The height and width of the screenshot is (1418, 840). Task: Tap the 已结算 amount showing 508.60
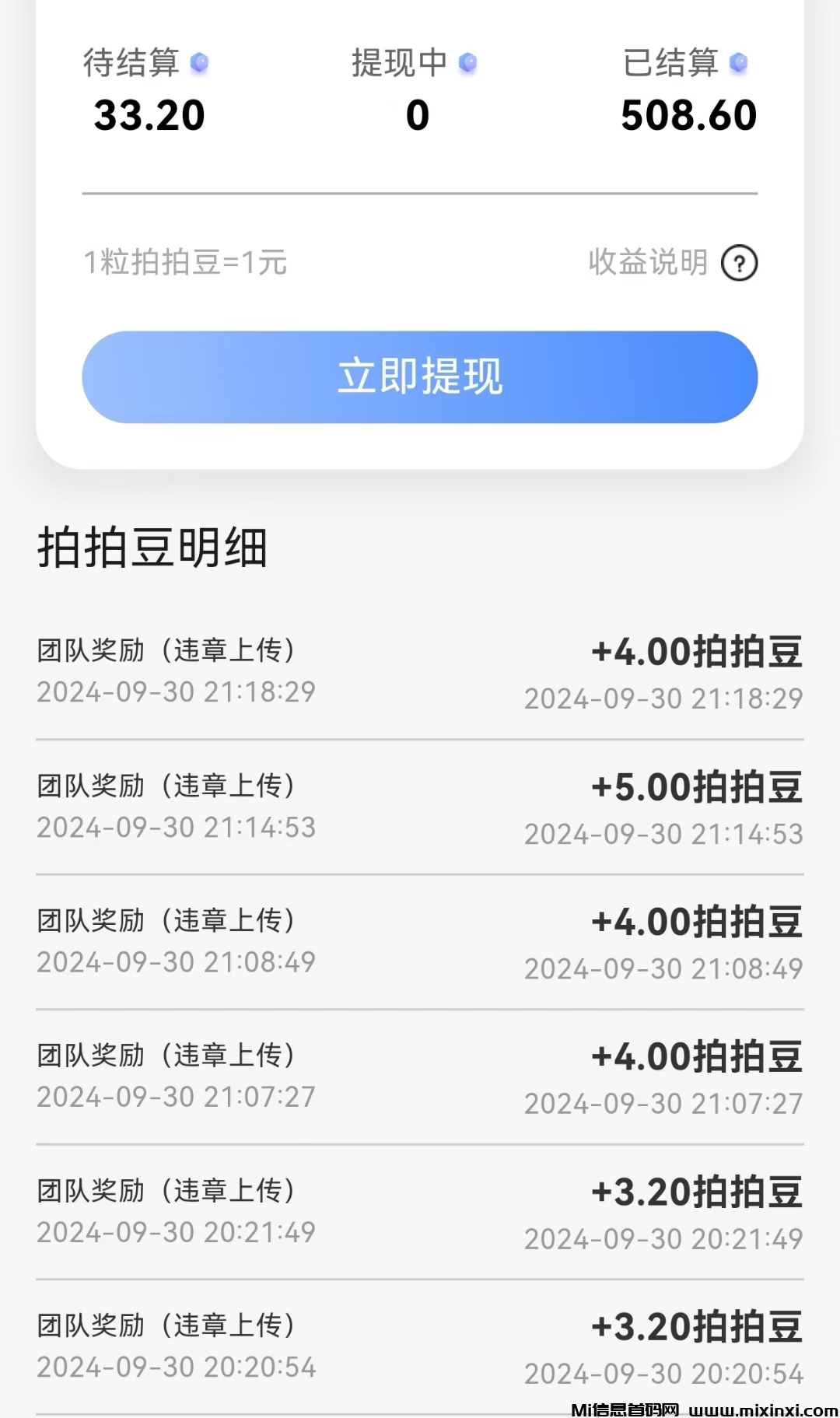coord(688,115)
